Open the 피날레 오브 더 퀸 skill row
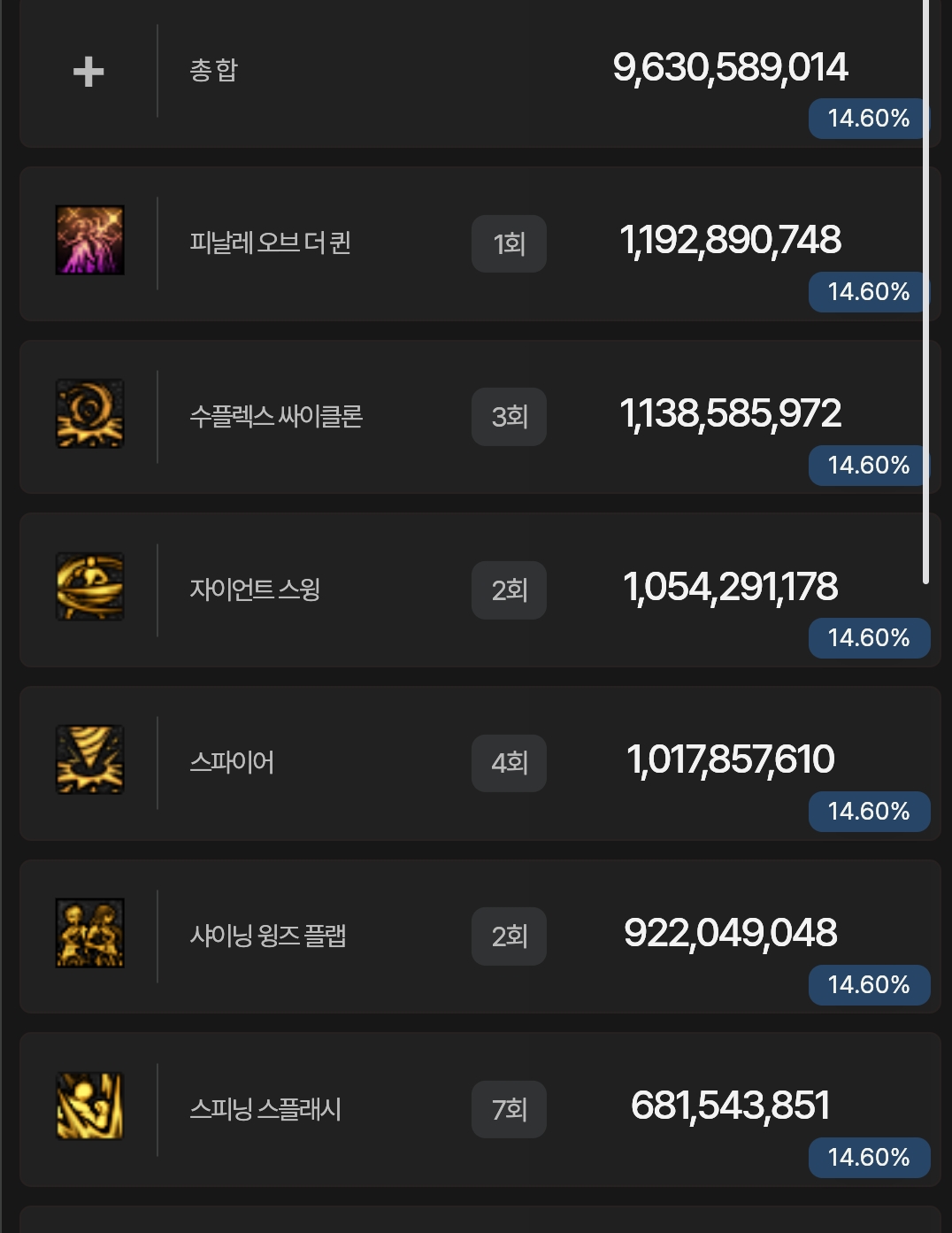This screenshot has height=1233, width=952. (x=270, y=243)
